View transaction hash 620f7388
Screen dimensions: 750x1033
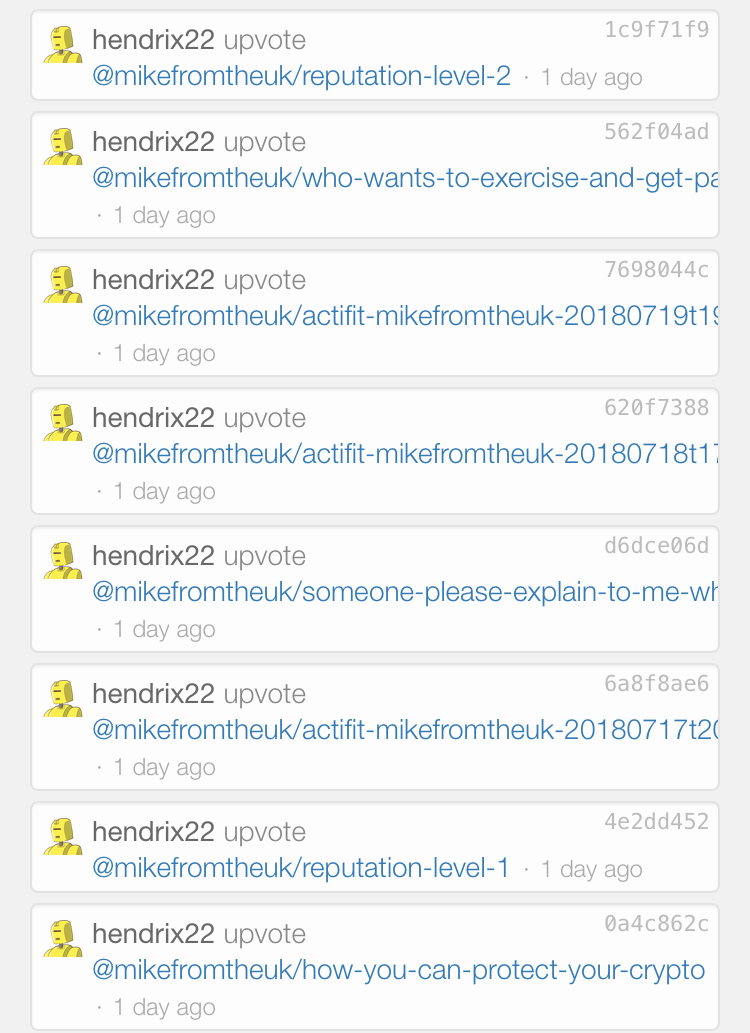[x=656, y=407]
